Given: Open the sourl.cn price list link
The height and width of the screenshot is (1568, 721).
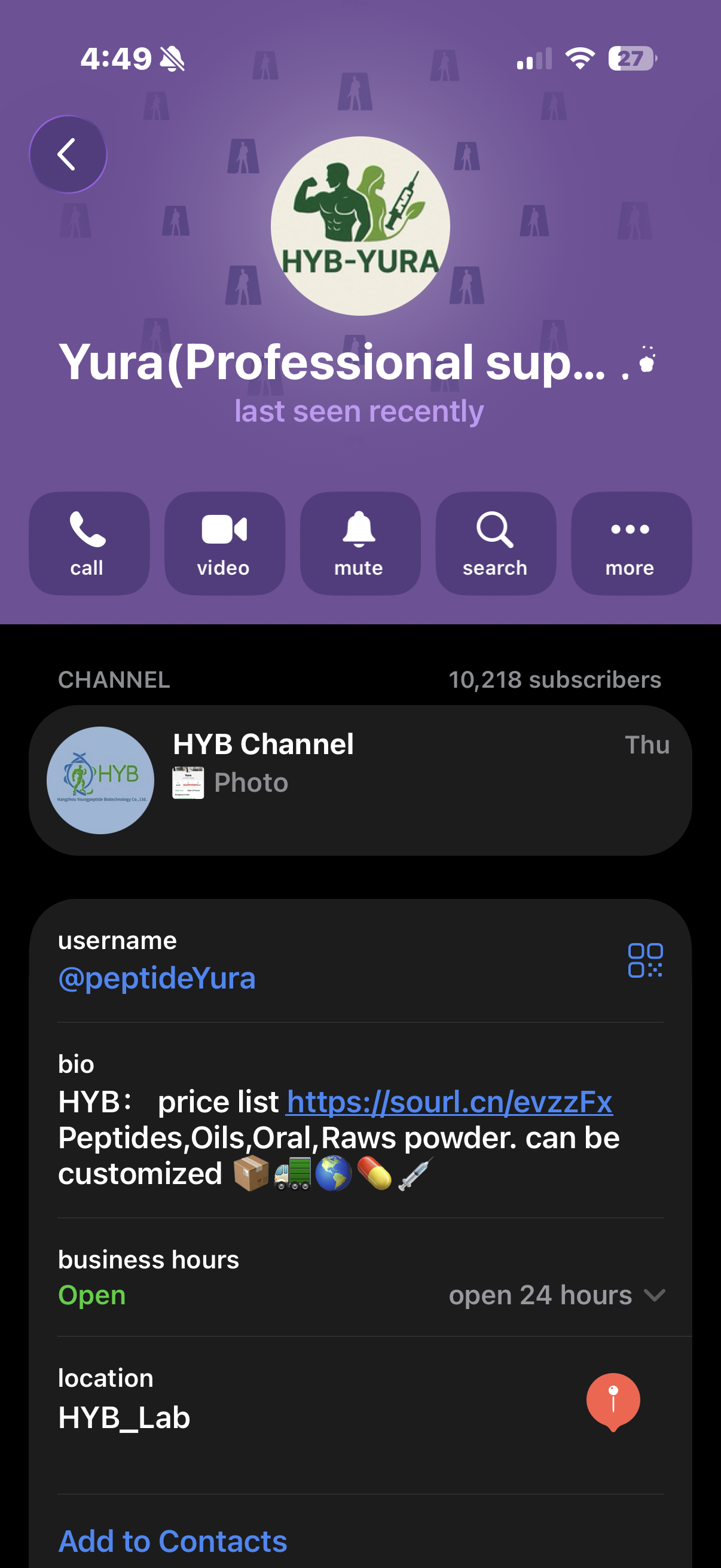Looking at the screenshot, I should (449, 1102).
